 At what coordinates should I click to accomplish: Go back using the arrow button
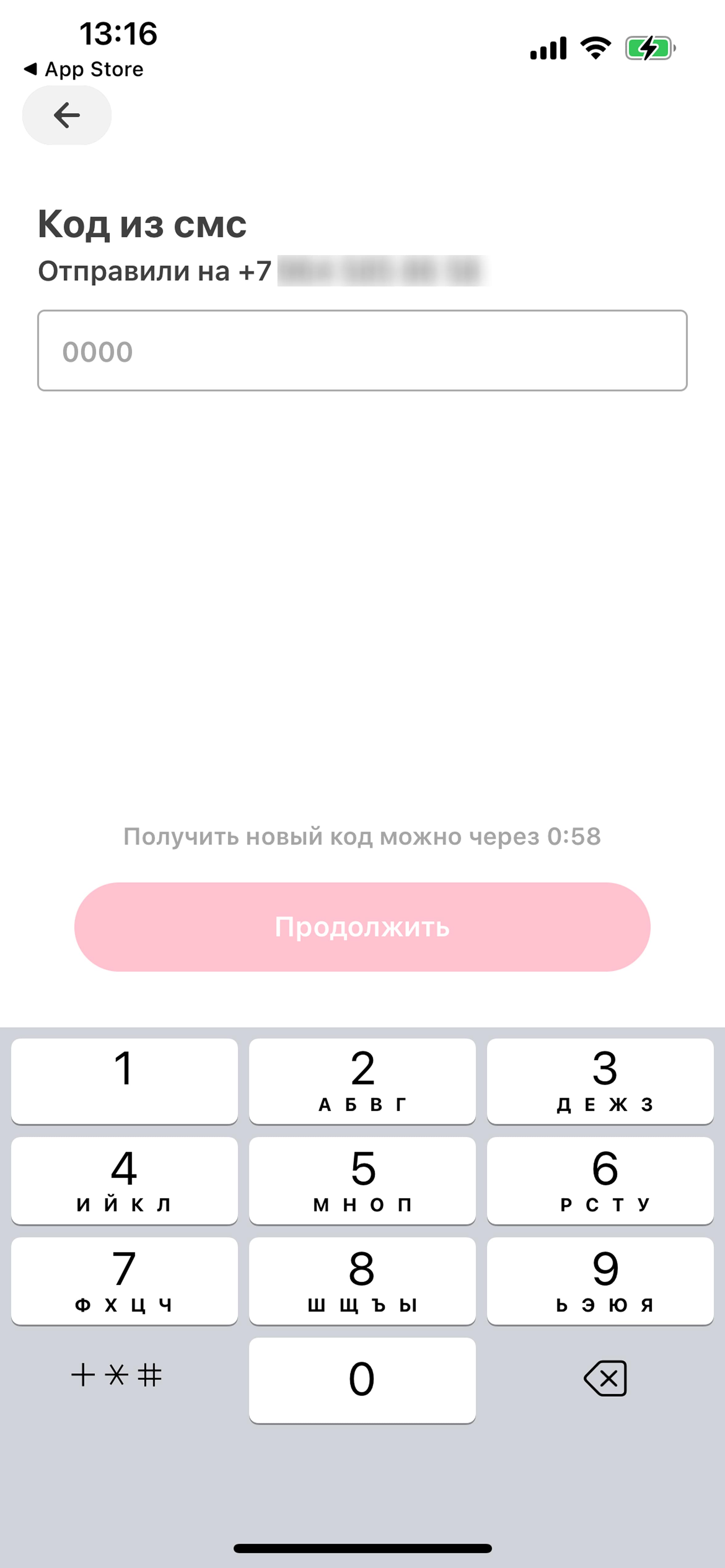tap(66, 115)
